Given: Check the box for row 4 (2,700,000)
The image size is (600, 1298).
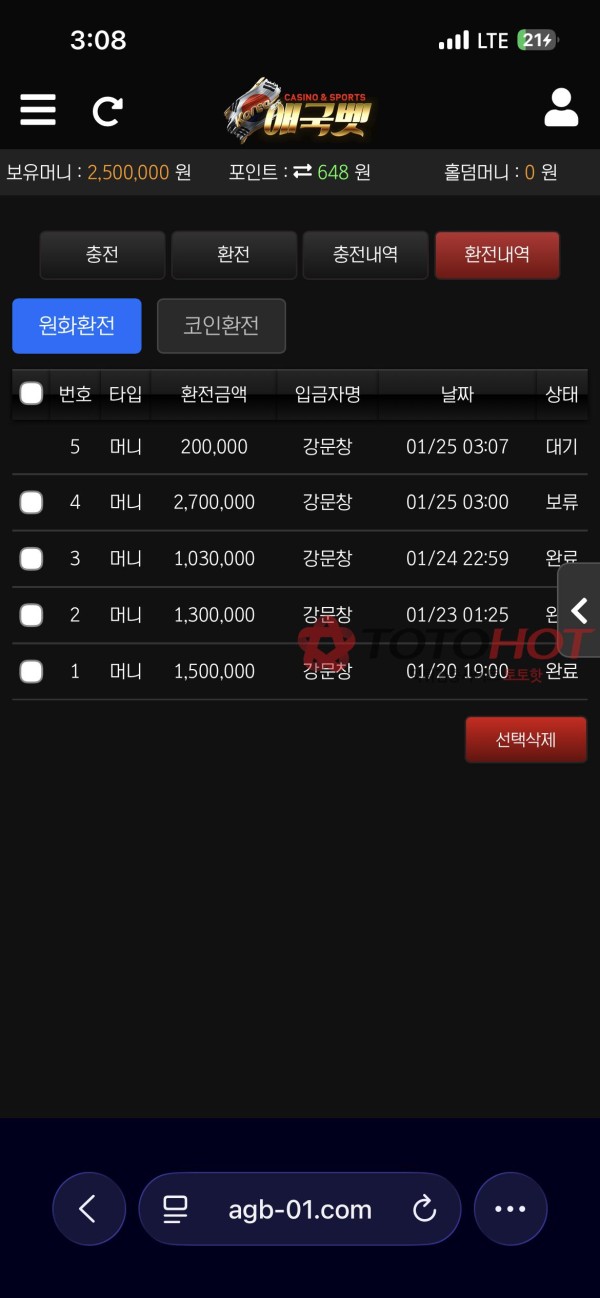Looking at the screenshot, I should [31, 502].
